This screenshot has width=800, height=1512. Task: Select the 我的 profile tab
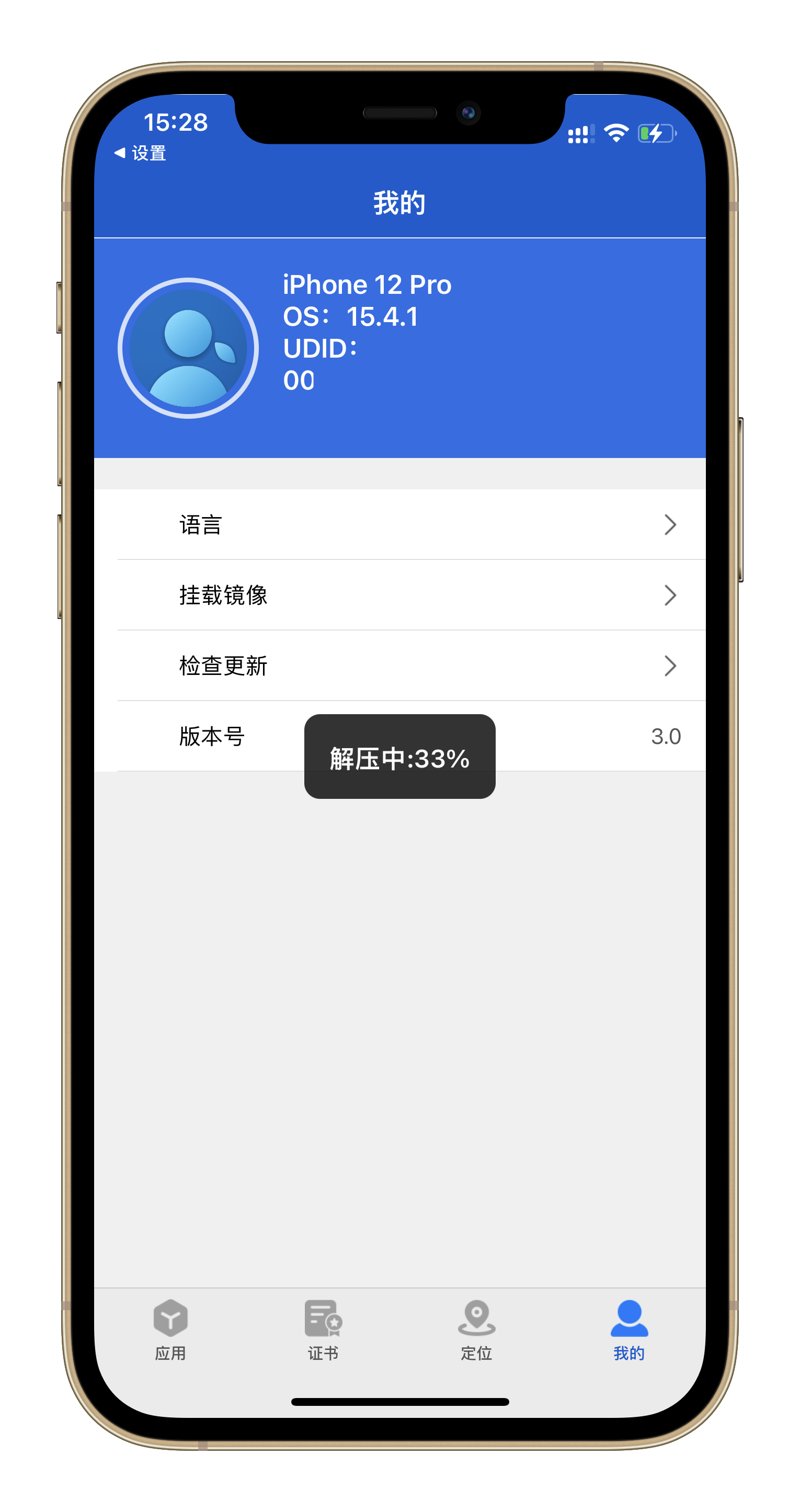[629, 1330]
